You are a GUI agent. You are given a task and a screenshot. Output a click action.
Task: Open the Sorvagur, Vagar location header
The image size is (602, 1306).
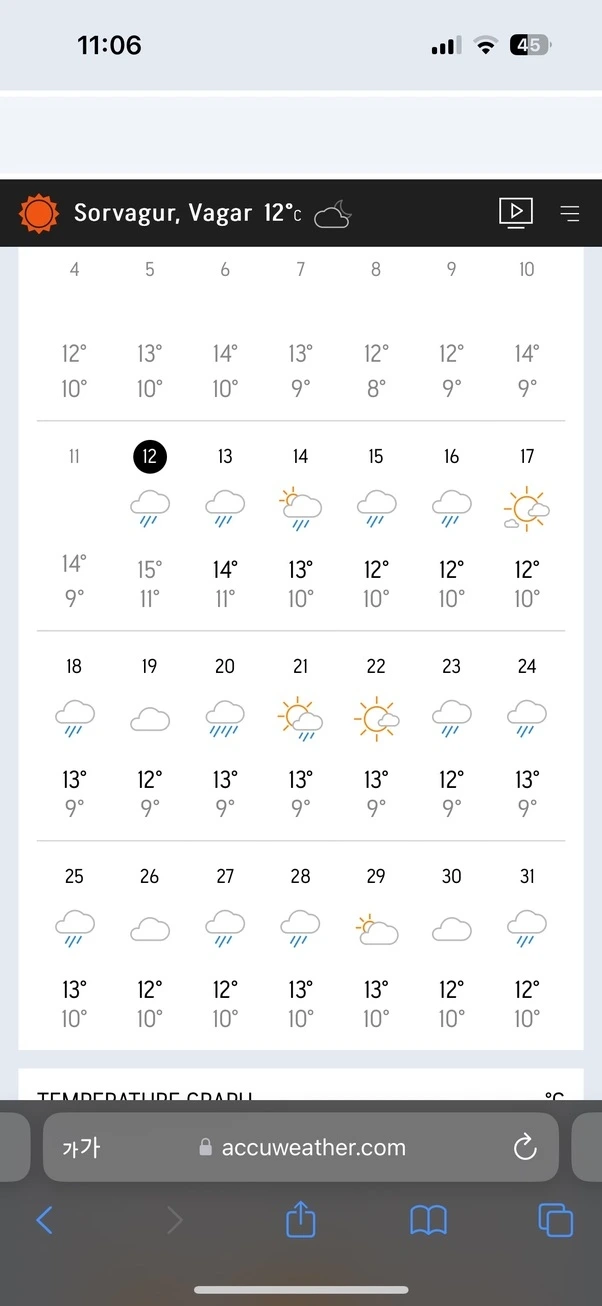tap(162, 213)
